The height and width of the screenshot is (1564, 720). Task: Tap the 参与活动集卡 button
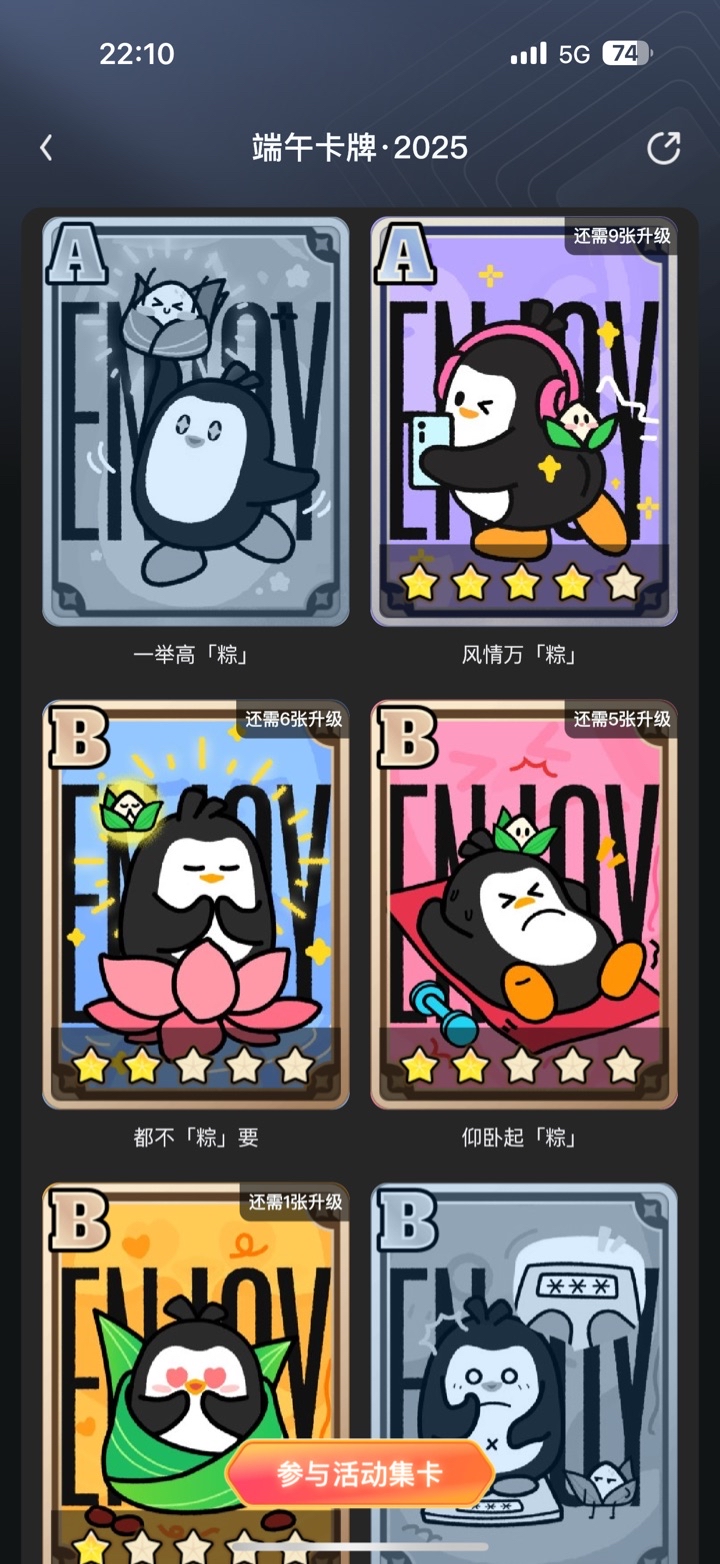[x=360, y=1473]
